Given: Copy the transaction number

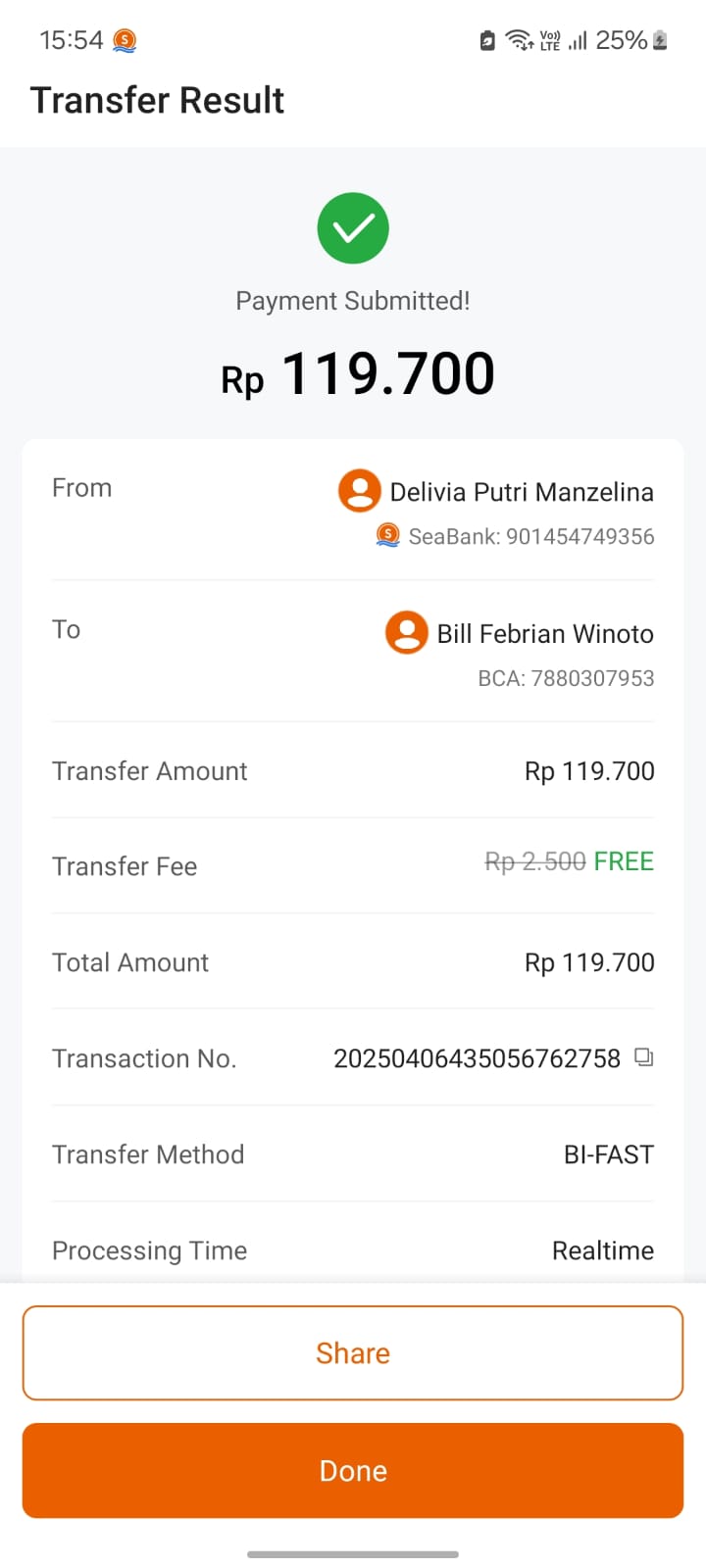Looking at the screenshot, I should [x=643, y=1056].
